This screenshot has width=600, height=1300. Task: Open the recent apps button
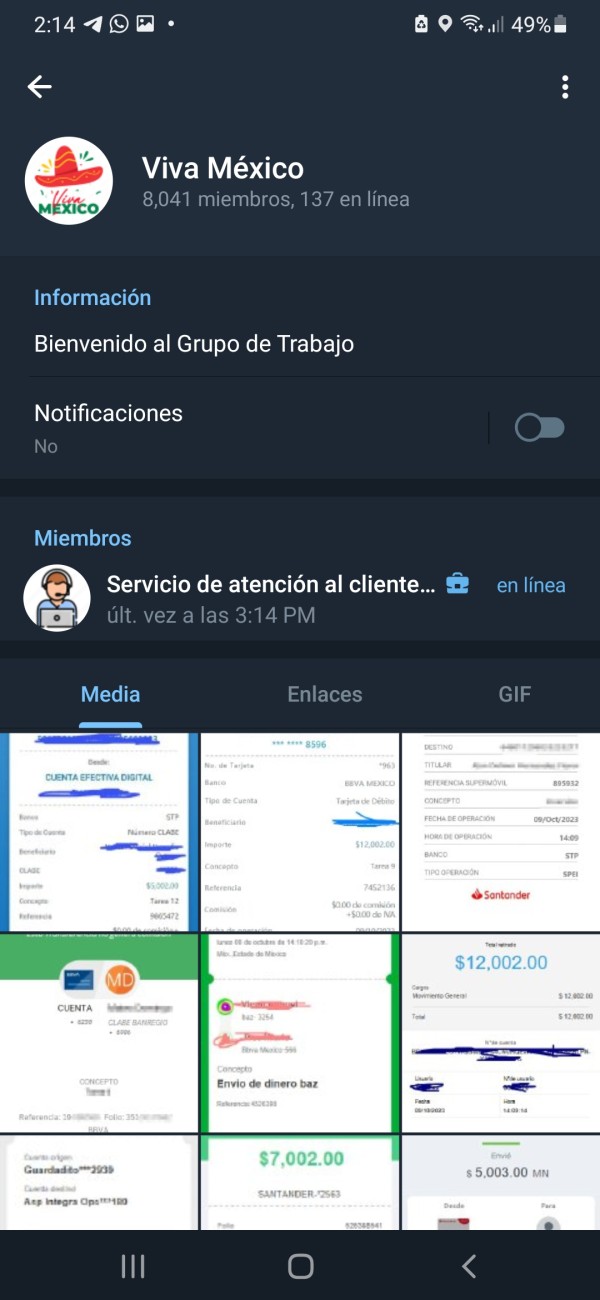[x=132, y=1267]
